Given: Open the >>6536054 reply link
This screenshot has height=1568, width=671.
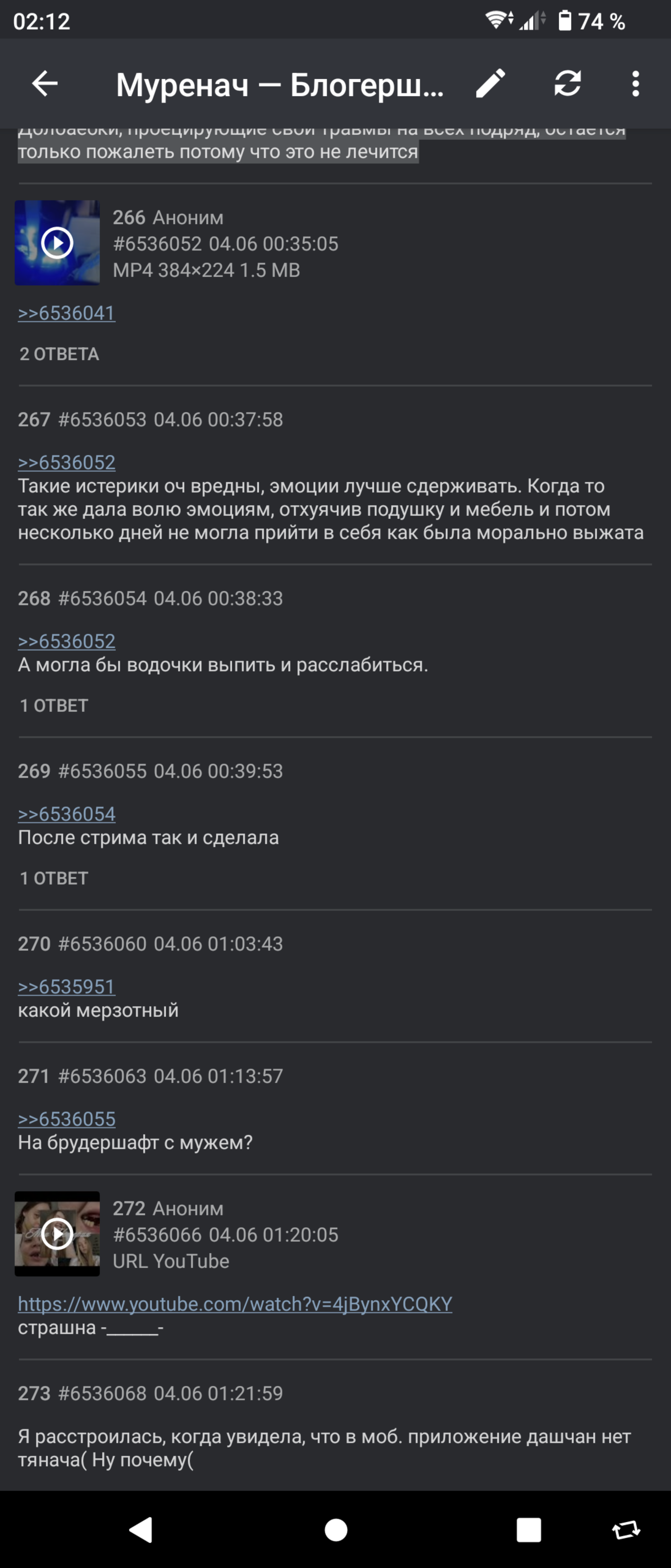Looking at the screenshot, I should (x=67, y=814).
